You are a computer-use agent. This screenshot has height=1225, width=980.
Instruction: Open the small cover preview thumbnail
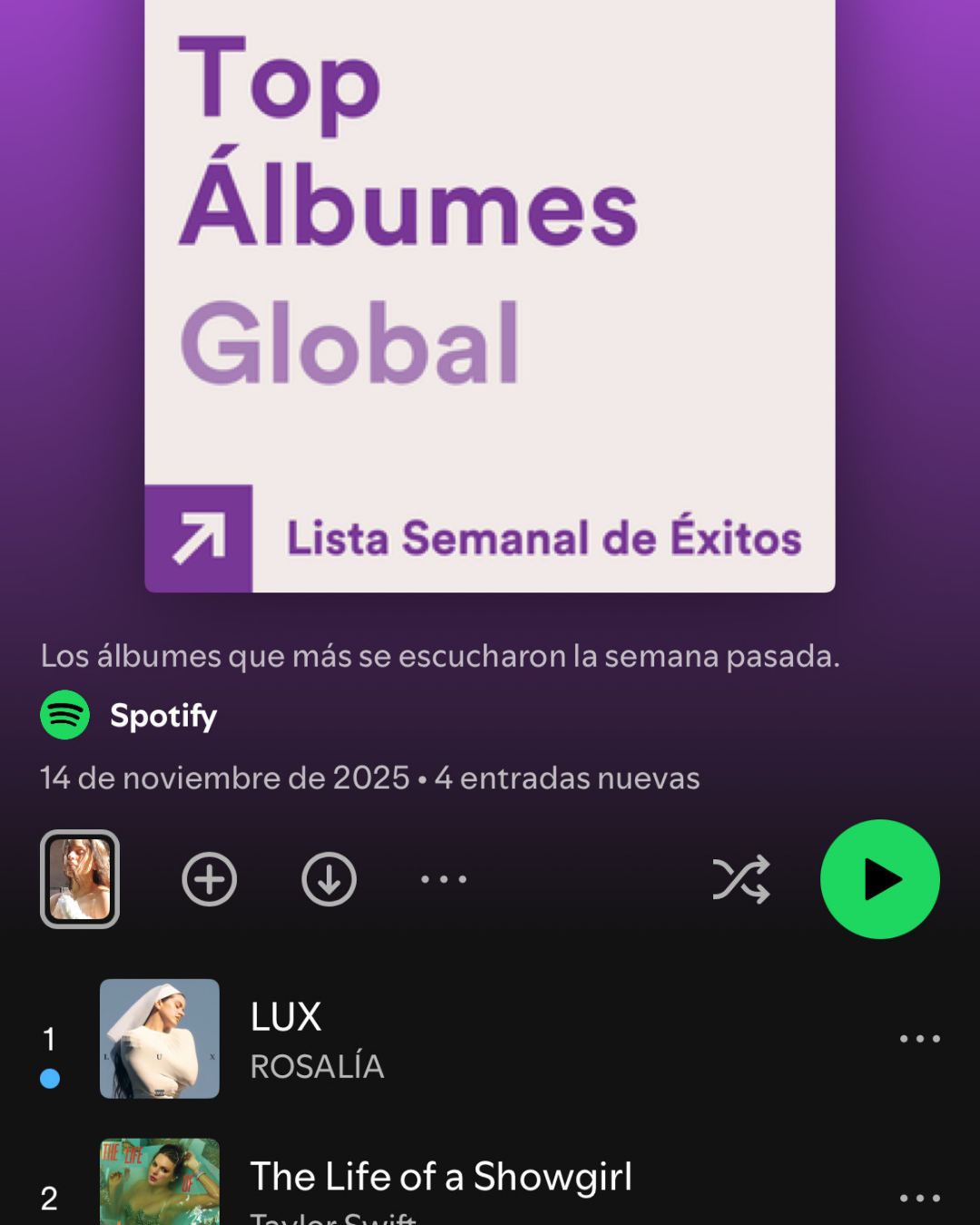pos(79,879)
